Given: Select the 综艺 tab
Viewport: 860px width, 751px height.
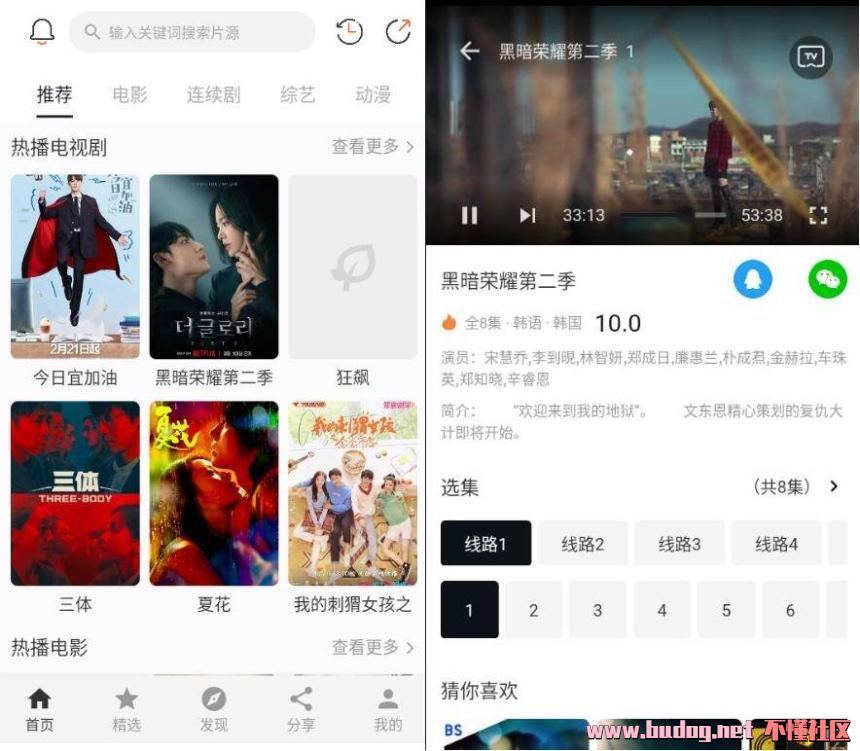Looking at the screenshot, I should point(297,95).
